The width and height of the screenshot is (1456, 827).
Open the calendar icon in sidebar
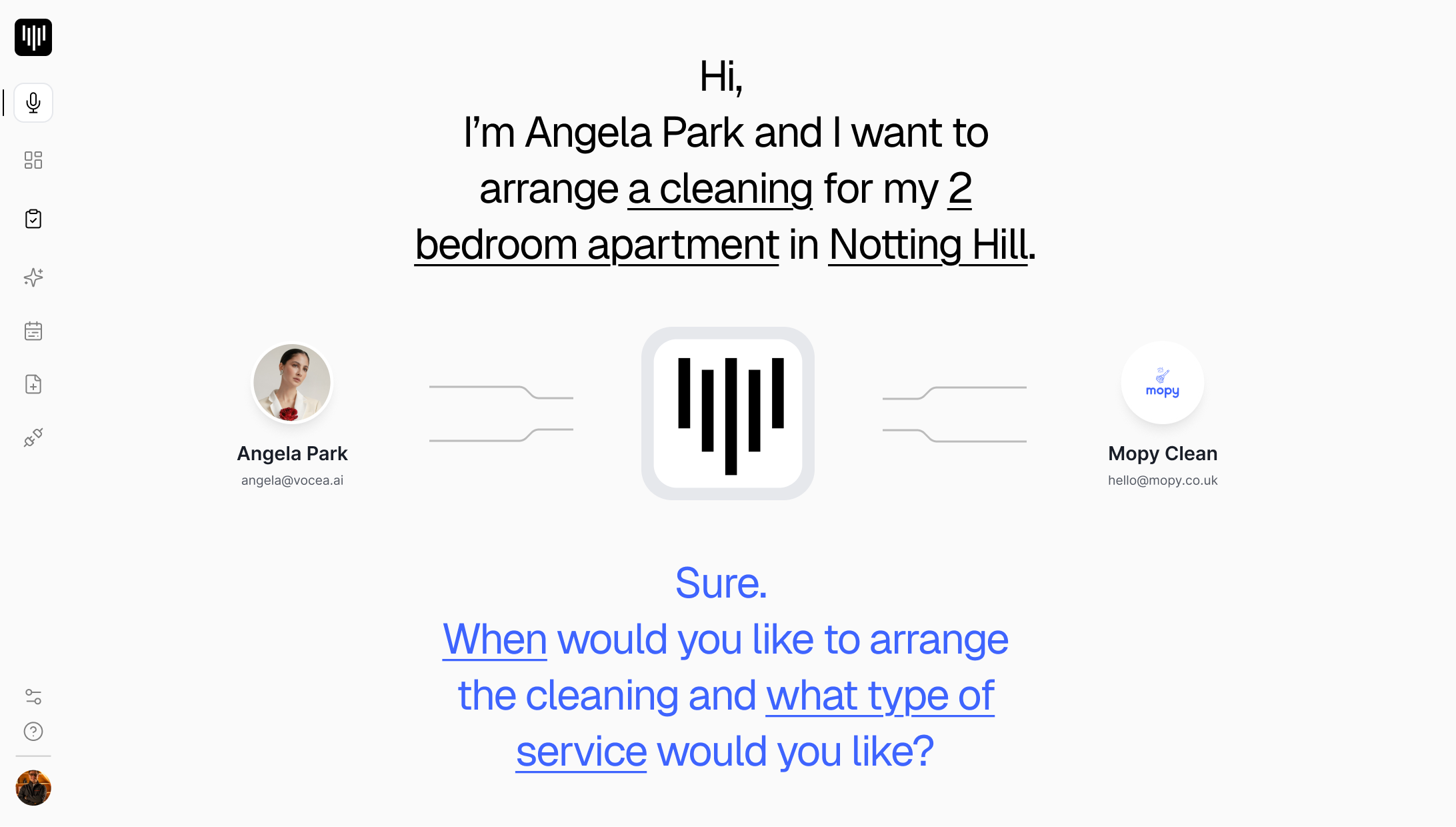tap(33, 331)
